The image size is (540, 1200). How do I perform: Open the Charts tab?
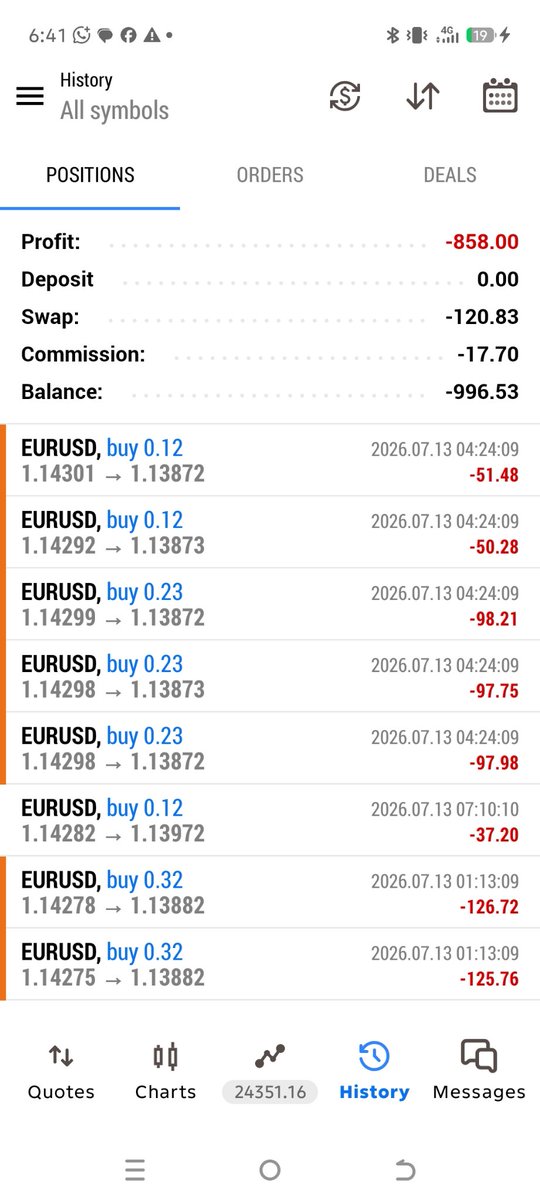(x=165, y=1070)
